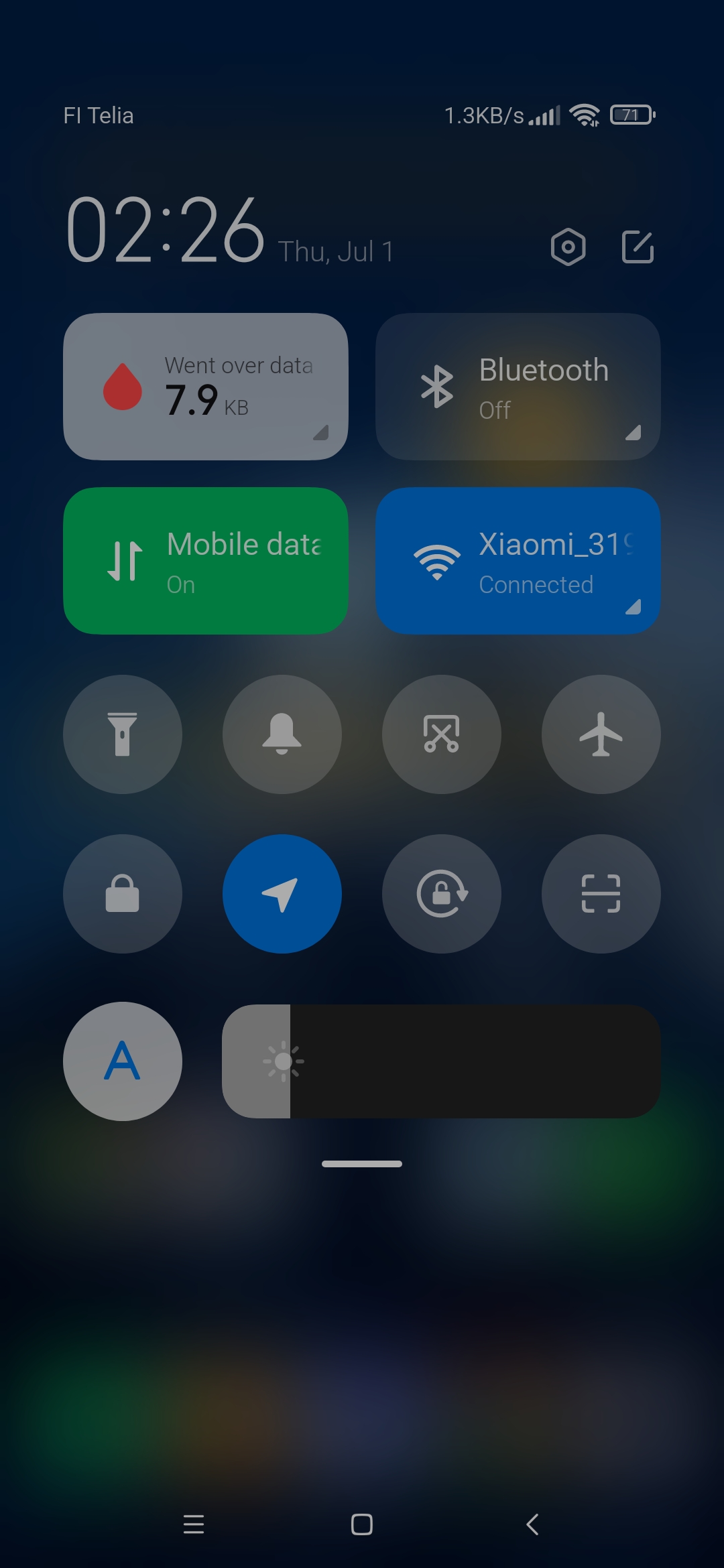Tap the home button in the navigation bar
The height and width of the screenshot is (1568, 724).
[362, 1524]
